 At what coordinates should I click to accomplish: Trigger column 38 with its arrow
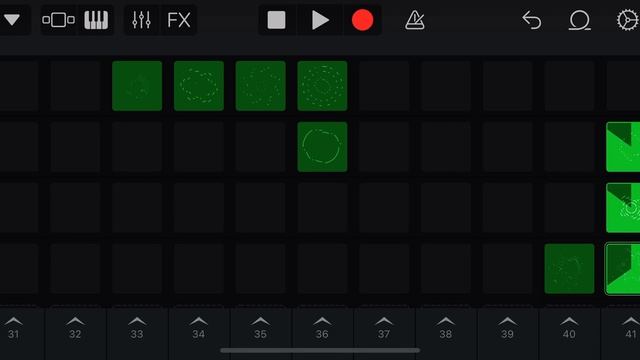pyautogui.click(x=446, y=328)
